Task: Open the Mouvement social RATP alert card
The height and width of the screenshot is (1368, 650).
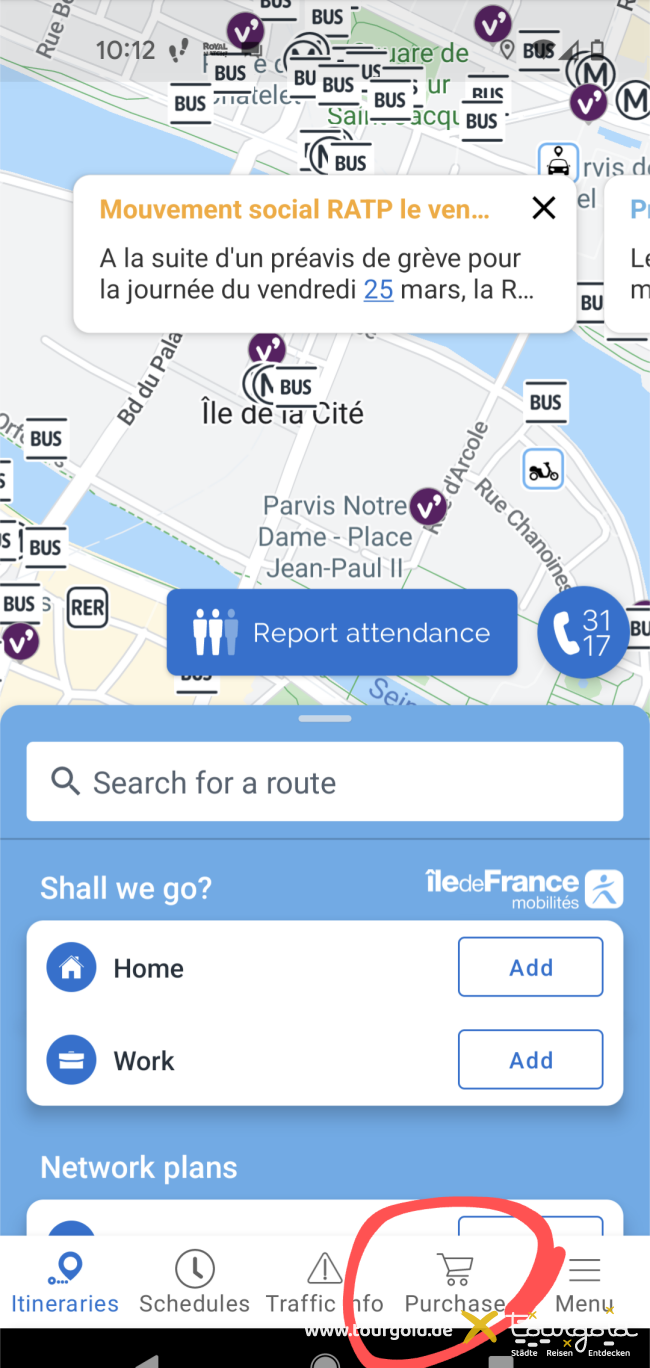Action: pos(324,254)
